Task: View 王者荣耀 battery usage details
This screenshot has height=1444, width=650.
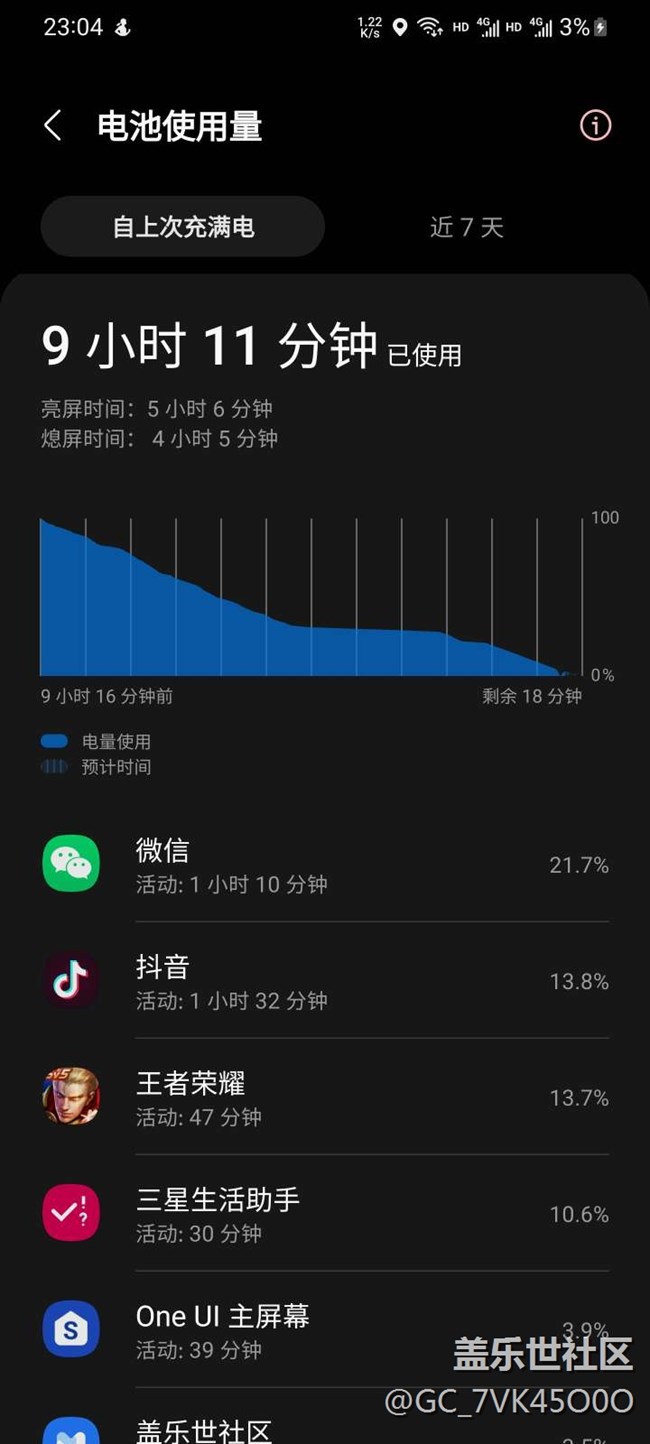Action: point(325,1097)
